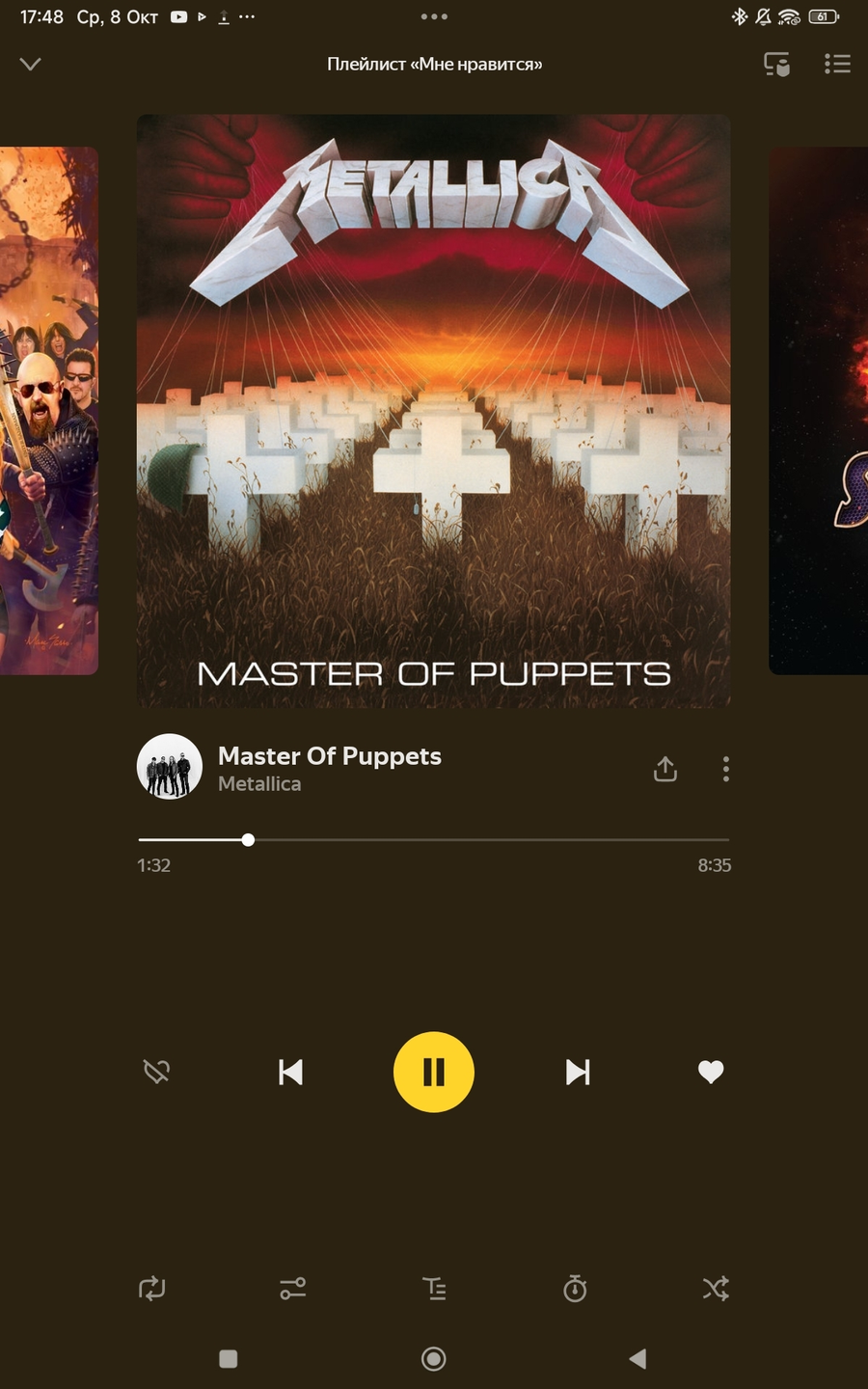Open the play queue list
This screenshot has width=868, height=1389.
(837, 64)
